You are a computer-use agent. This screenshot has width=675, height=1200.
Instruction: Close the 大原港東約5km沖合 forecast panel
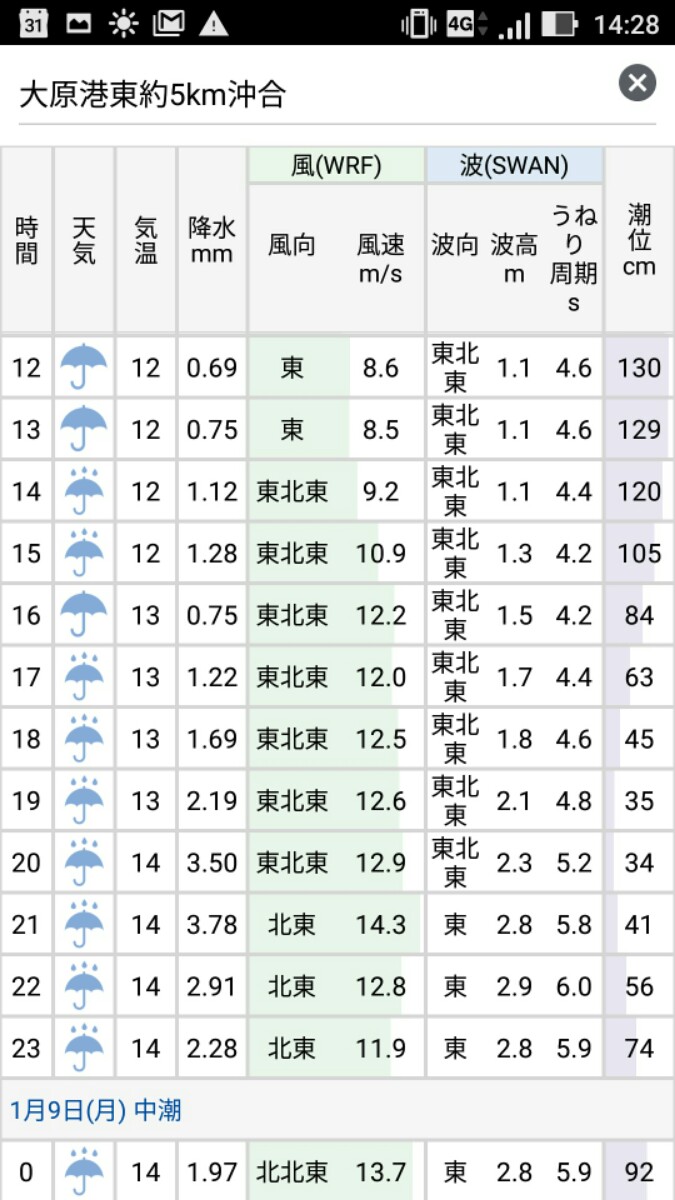point(637,83)
